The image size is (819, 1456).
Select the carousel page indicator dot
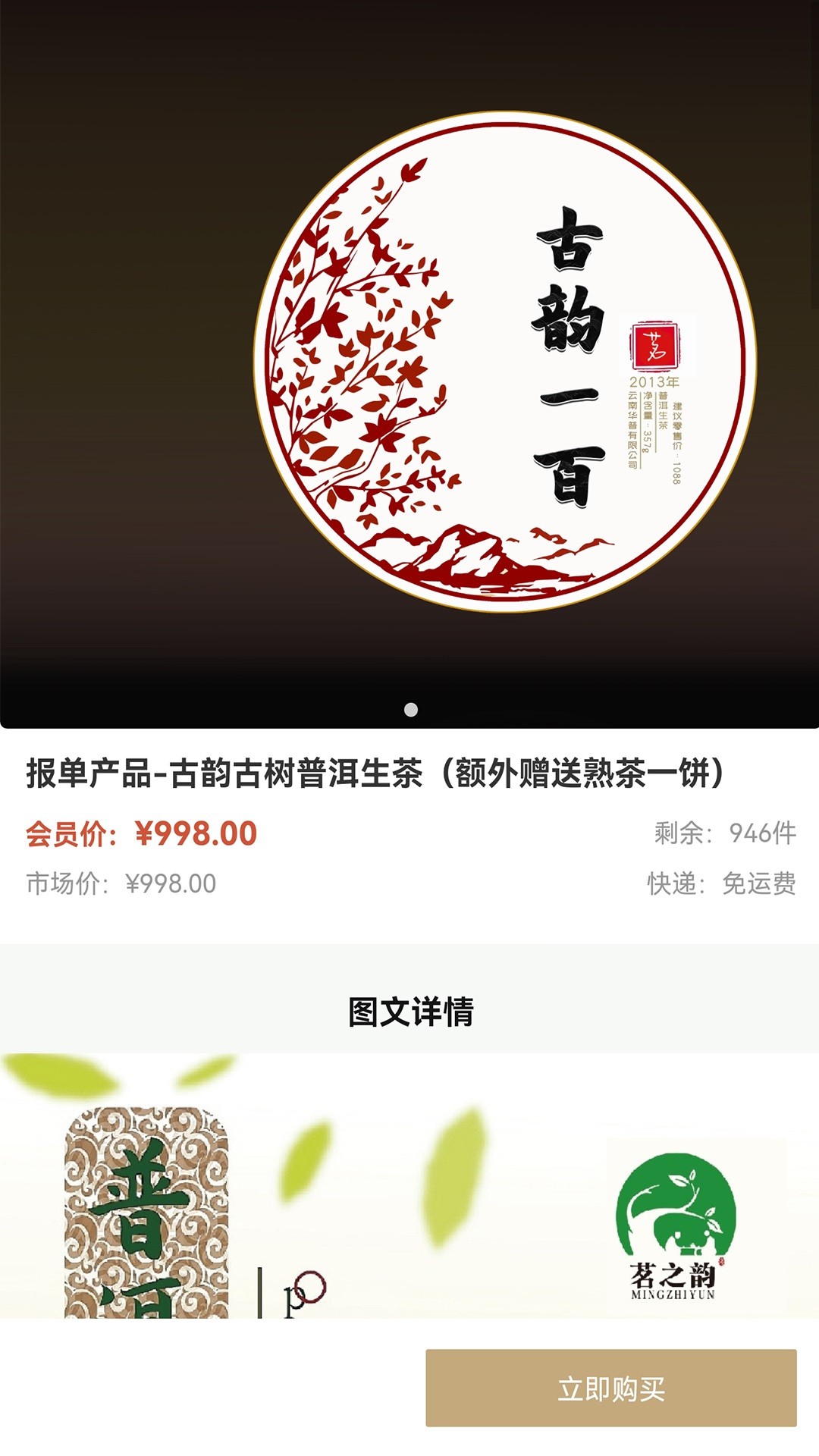coord(411,710)
